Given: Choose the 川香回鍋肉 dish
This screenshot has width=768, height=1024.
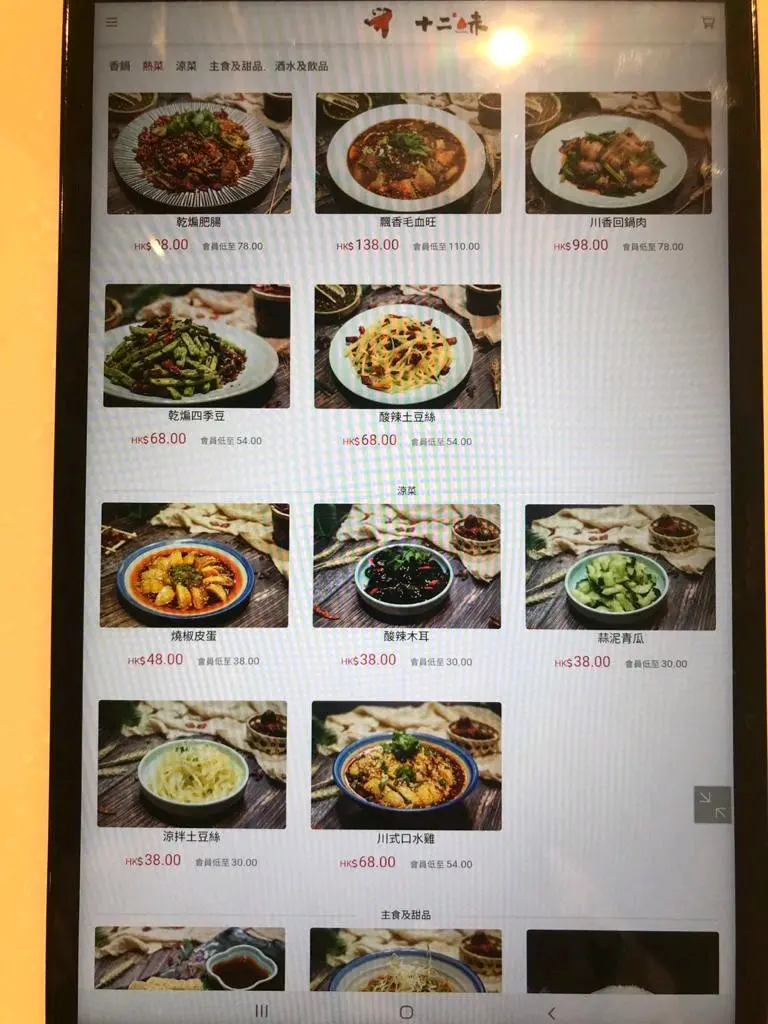Looking at the screenshot, I should 618,153.
